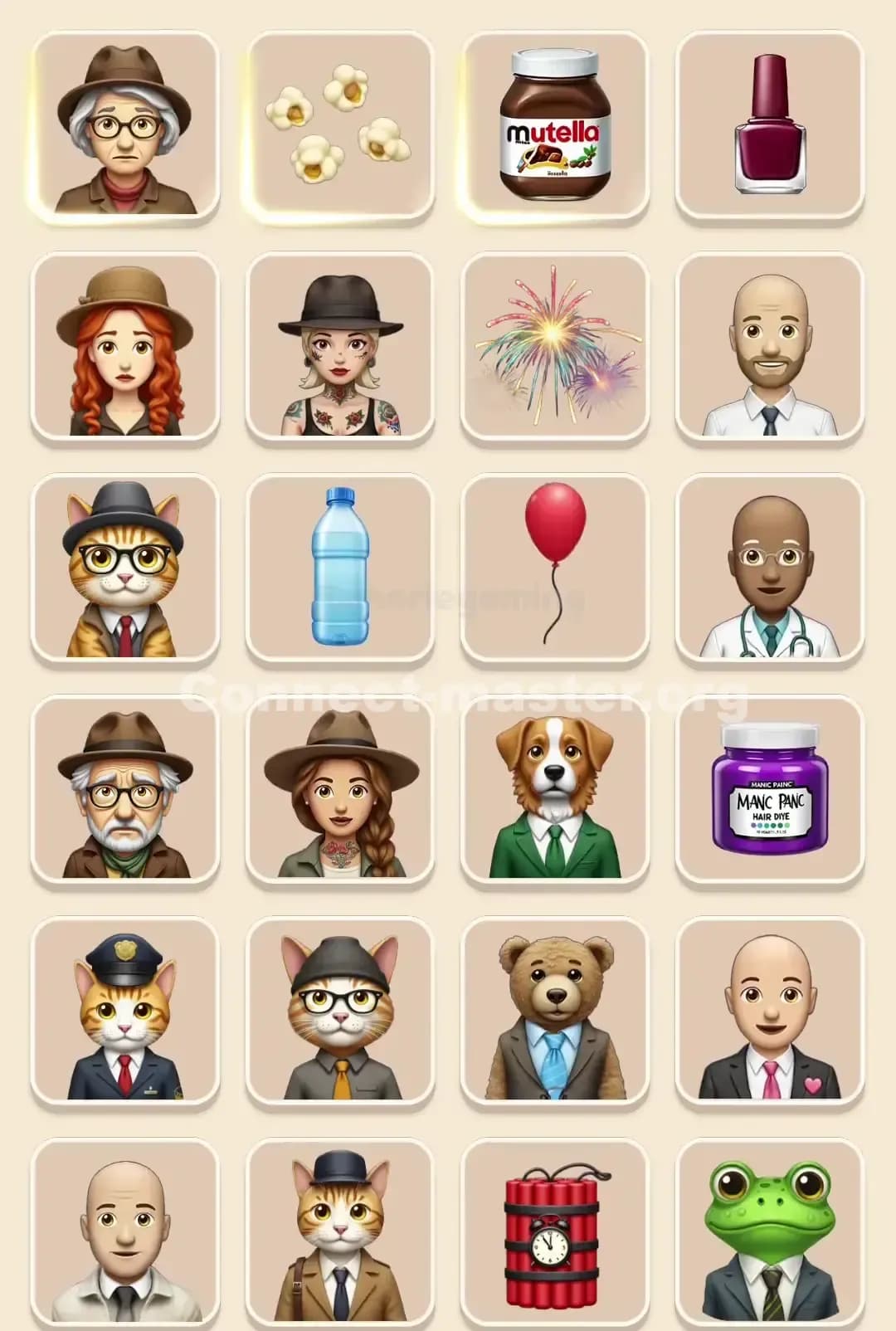The height and width of the screenshot is (1331, 896).
Task: Click the red balloon tile
Action: [553, 572]
